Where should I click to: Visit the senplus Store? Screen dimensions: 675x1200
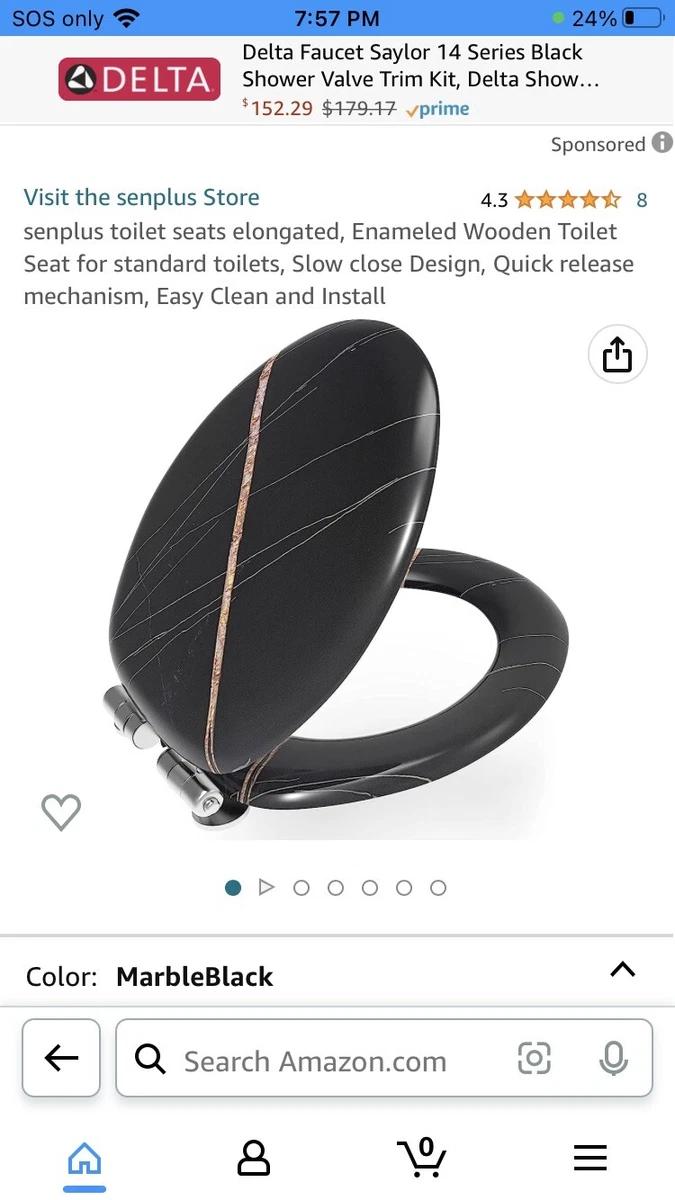(x=142, y=197)
